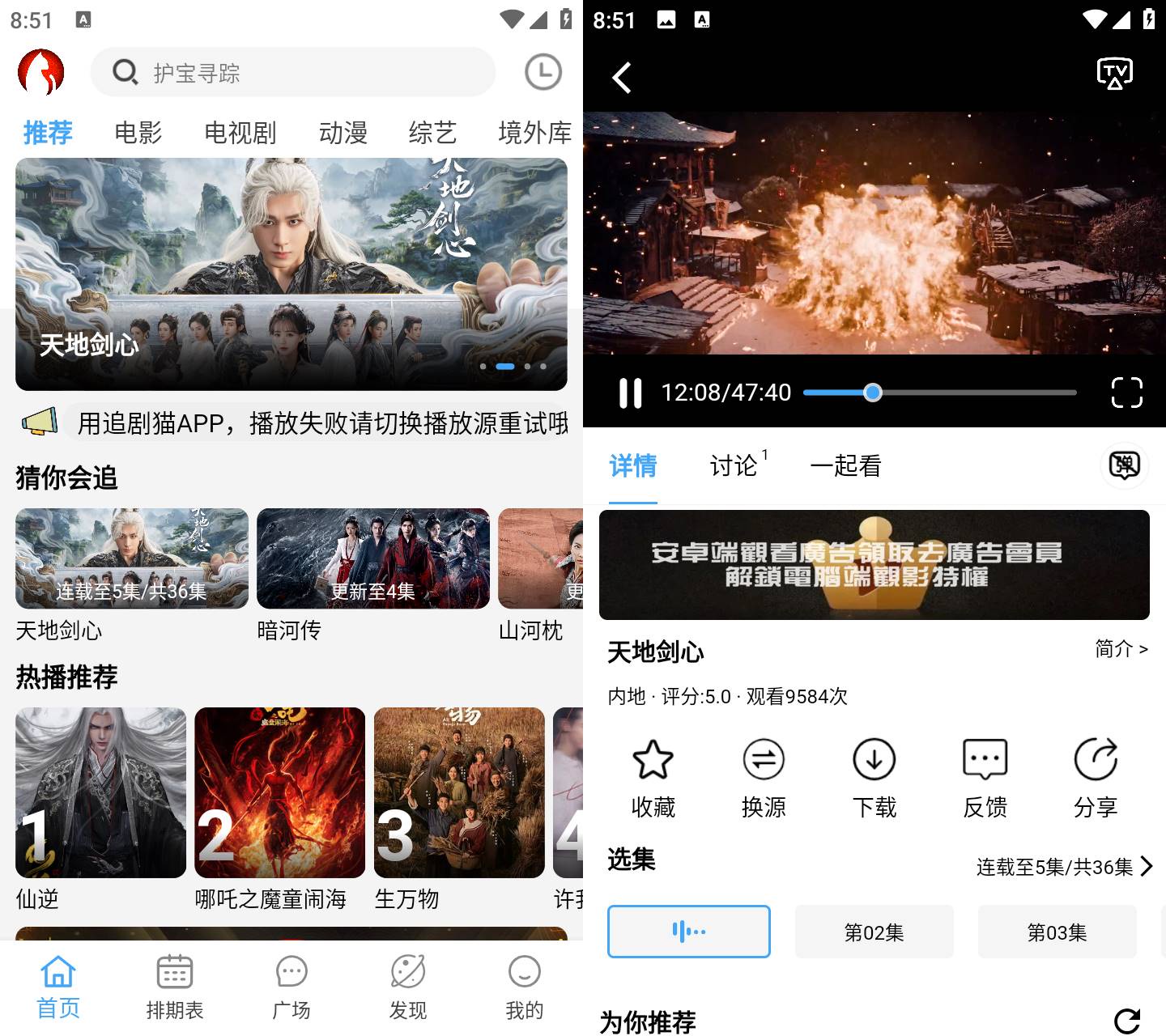Select episode 第02集
Viewport: 1166px width, 1036px height.
click(x=874, y=932)
